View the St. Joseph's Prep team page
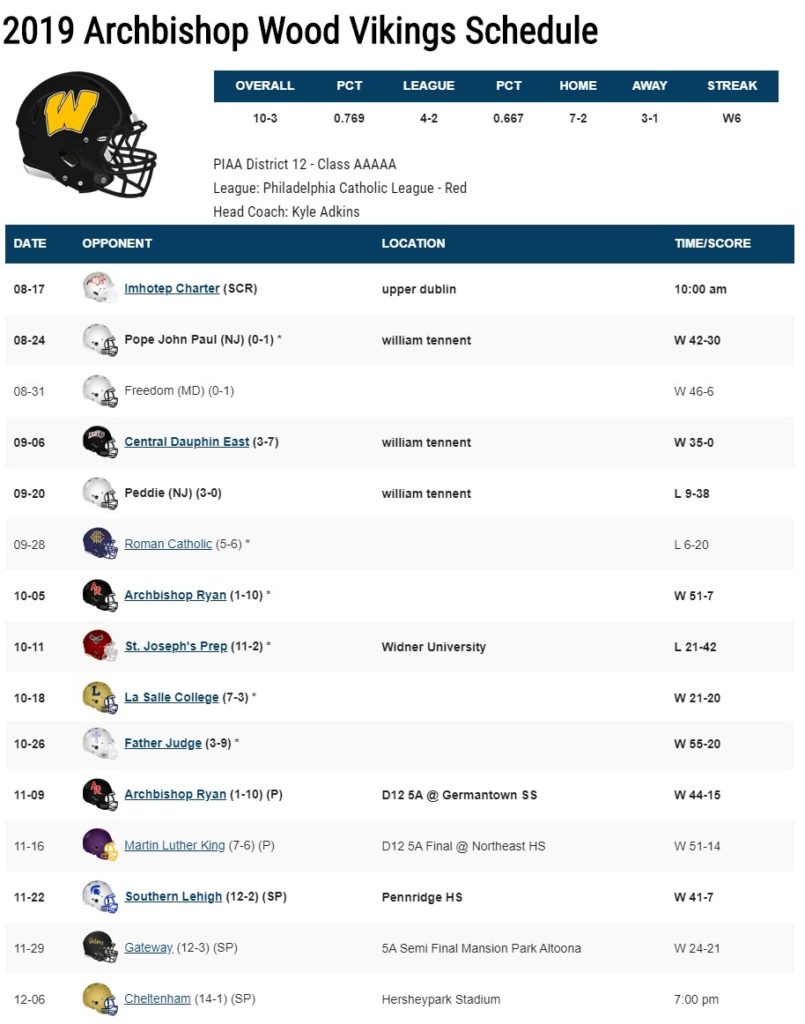This screenshot has height=1024, width=805. 175,646
